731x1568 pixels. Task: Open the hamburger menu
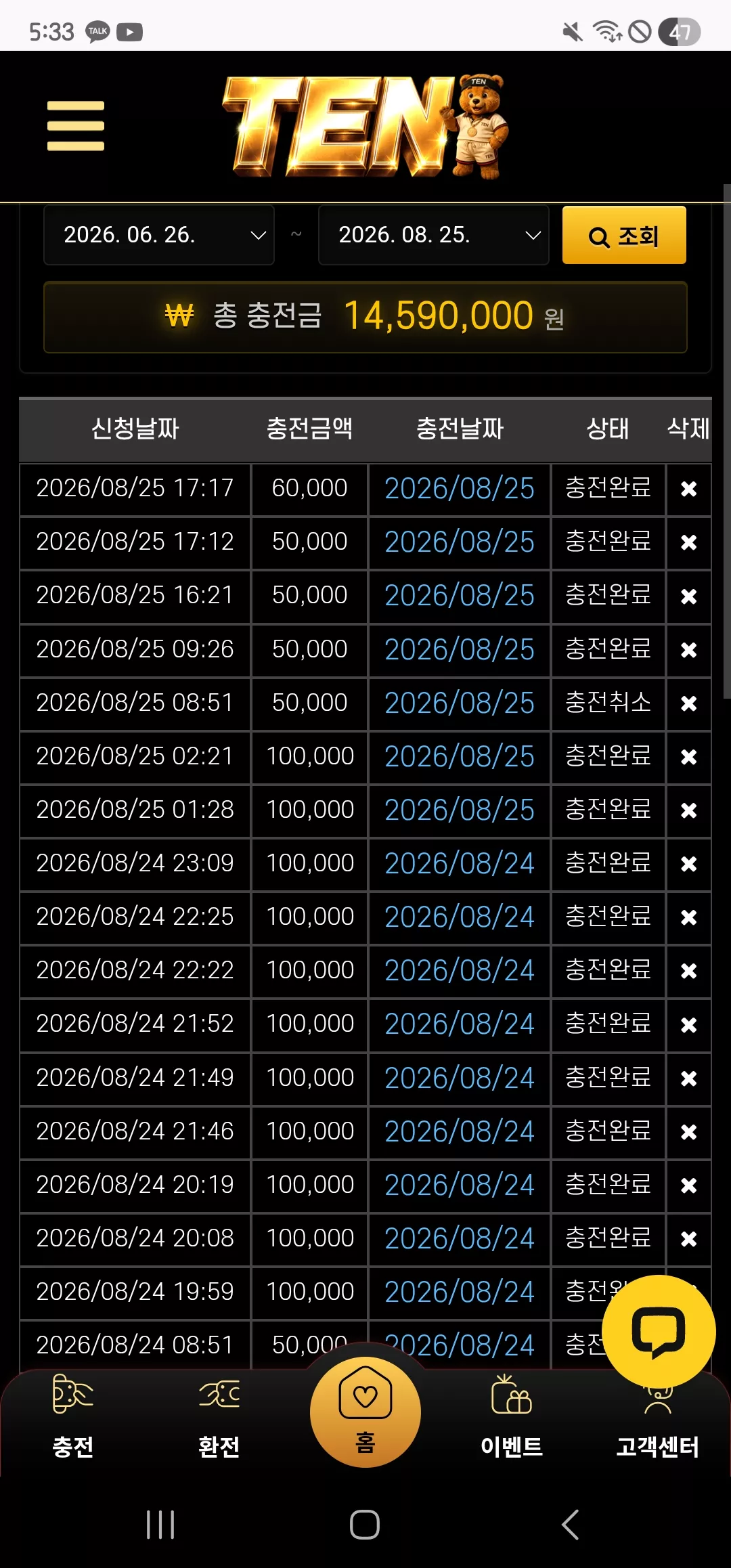tap(76, 126)
